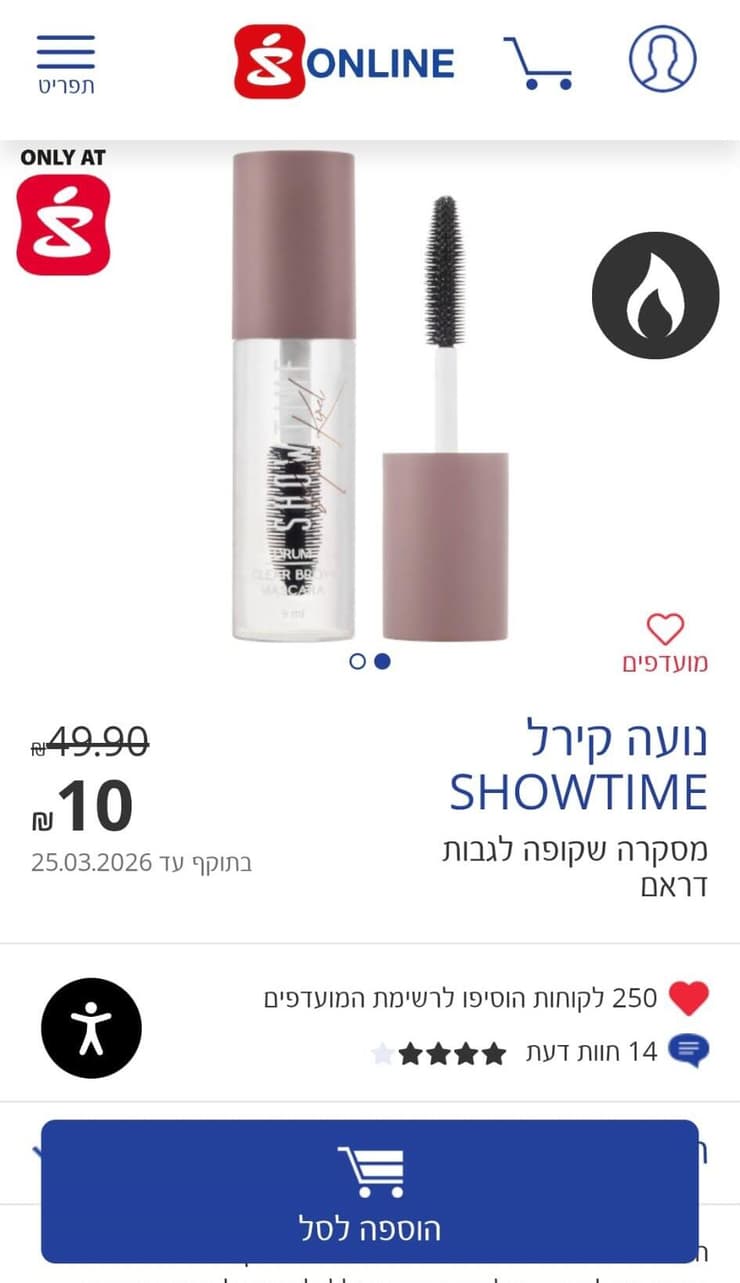Open the accessibility options icon
740x1283 pixels.
pyautogui.click(x=91, y=1026)
